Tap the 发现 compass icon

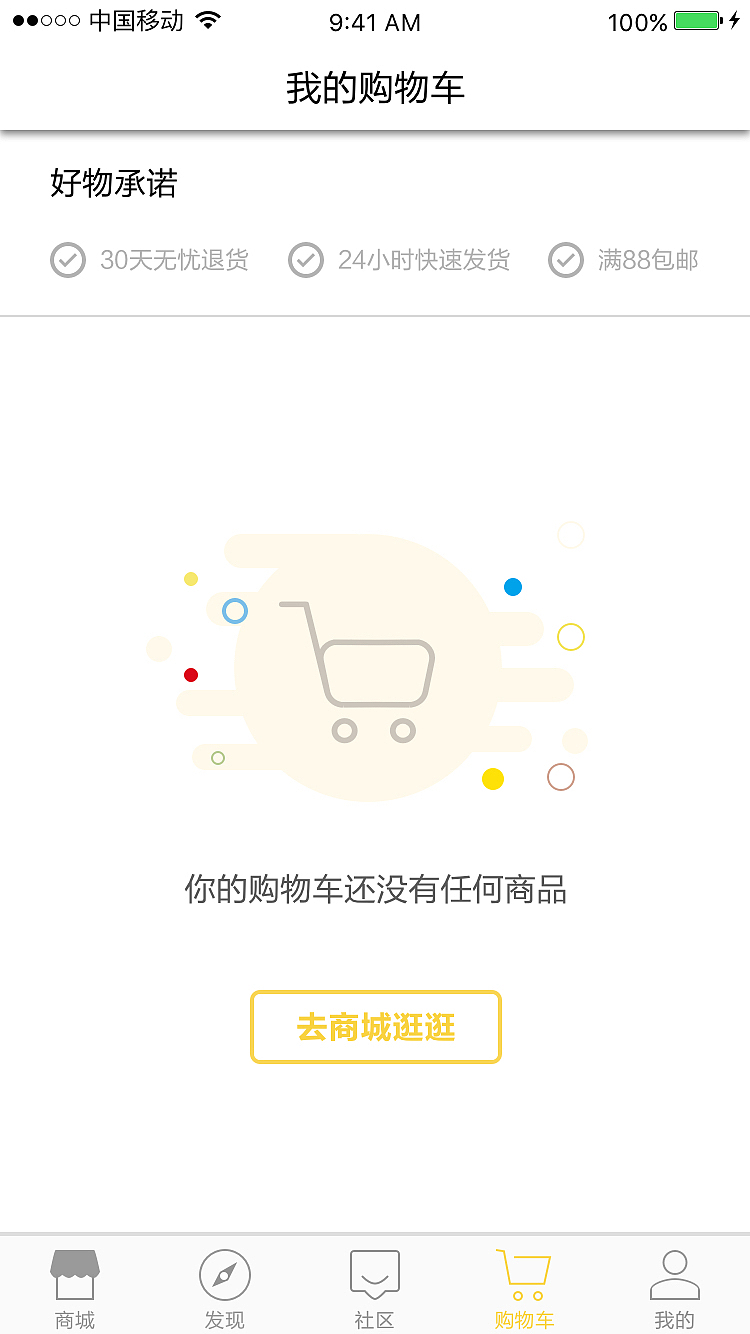pos(224,1272)
